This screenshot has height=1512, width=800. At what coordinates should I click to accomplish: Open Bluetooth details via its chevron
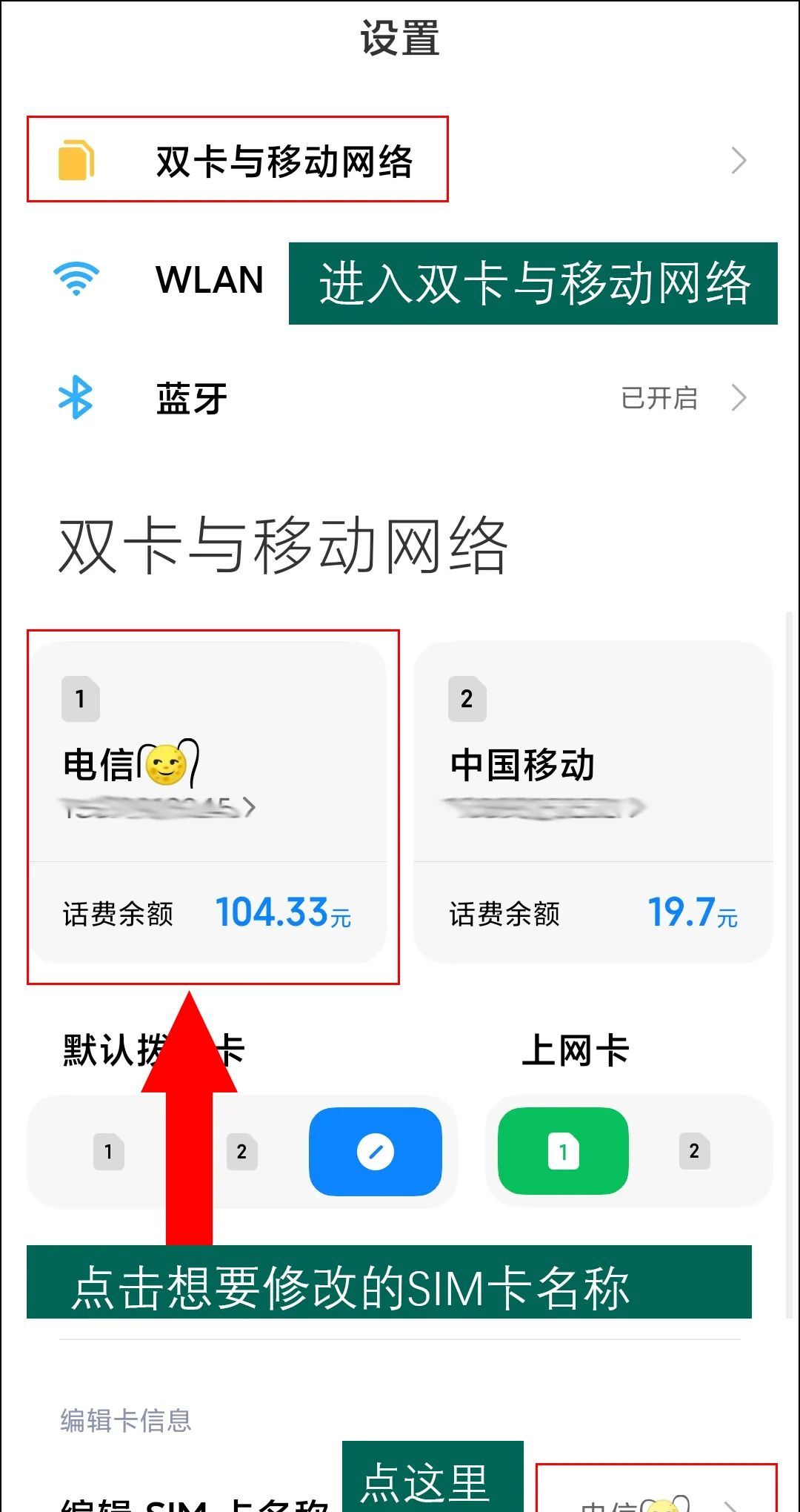737,398
